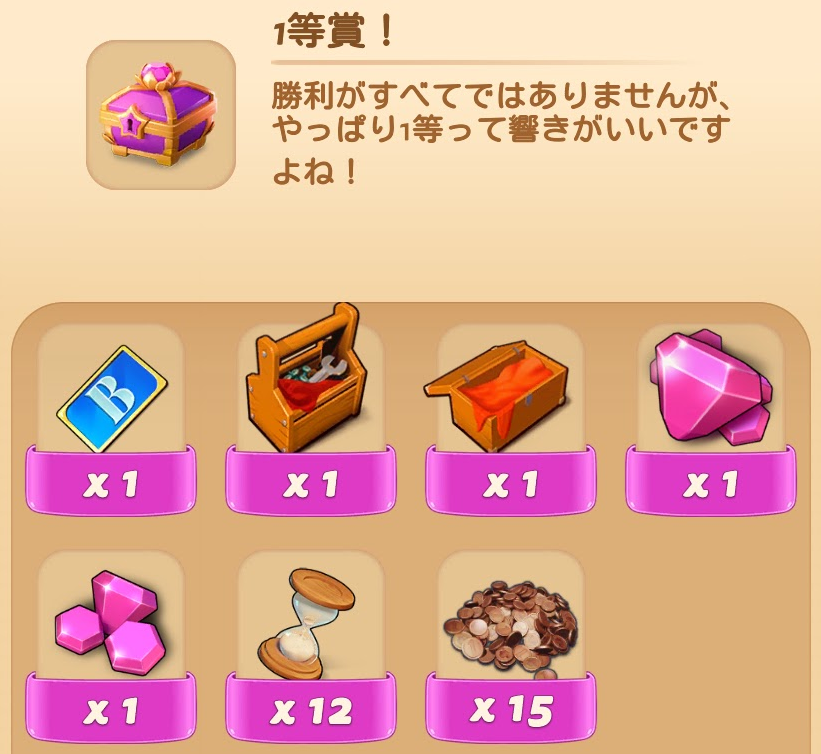Tap the three small pink gems reward
Screen dimensions: 821x754
[x=110, y=620]
